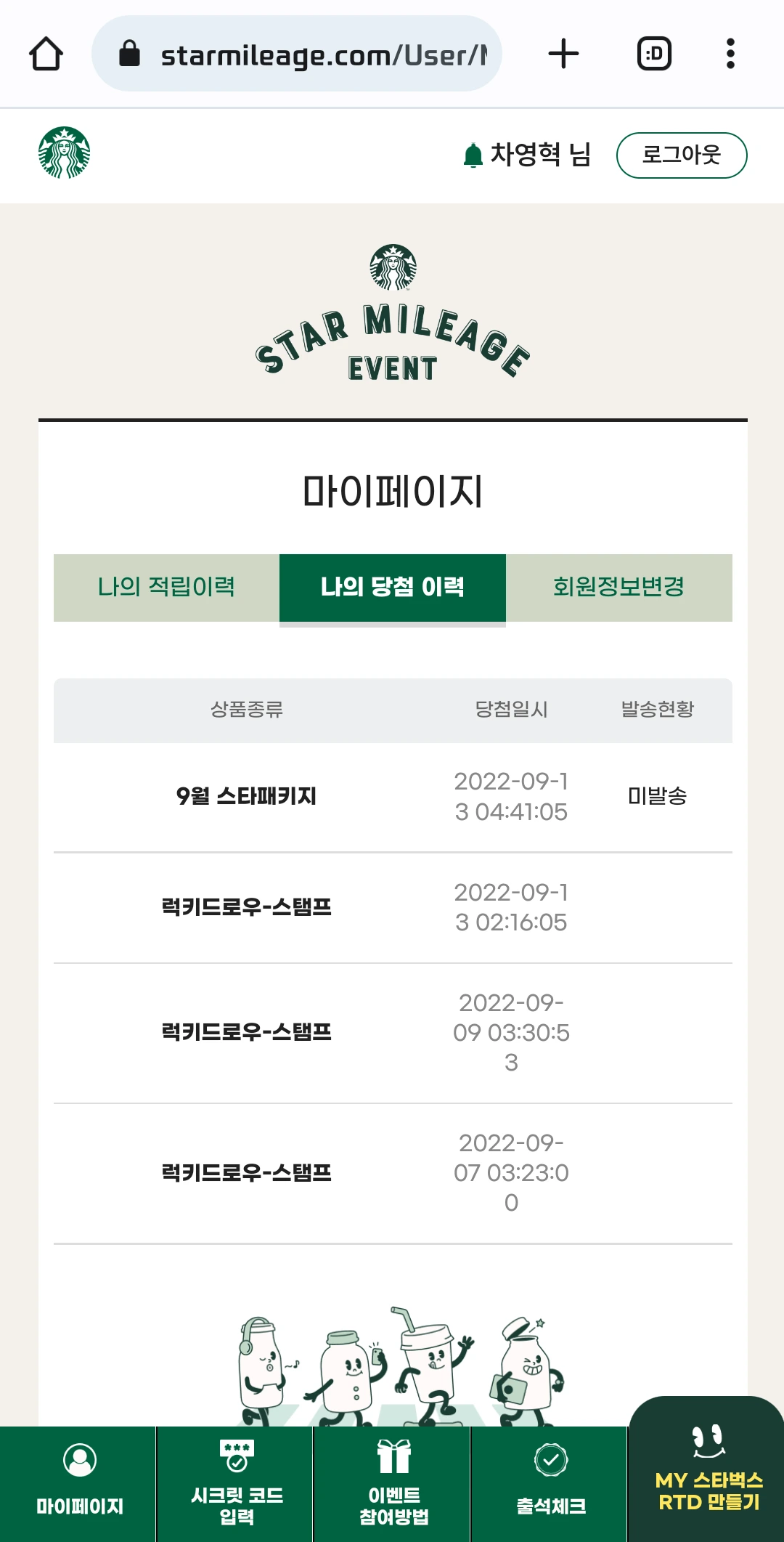Open the browser tab switcher
The width and height of the screenshot is (784, 1542).
tap(654, 54)
